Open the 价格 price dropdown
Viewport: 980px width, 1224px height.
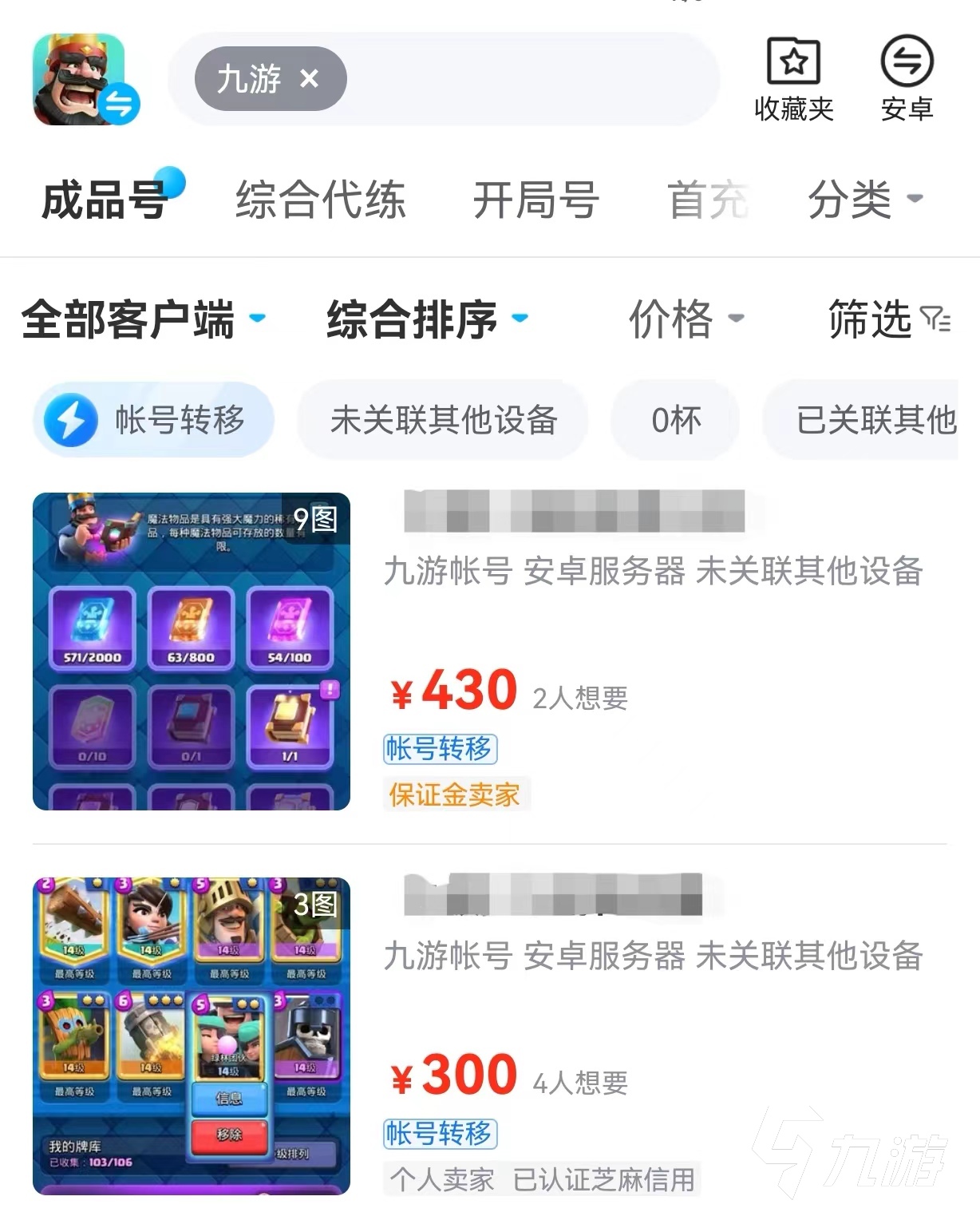pos(686,319)
